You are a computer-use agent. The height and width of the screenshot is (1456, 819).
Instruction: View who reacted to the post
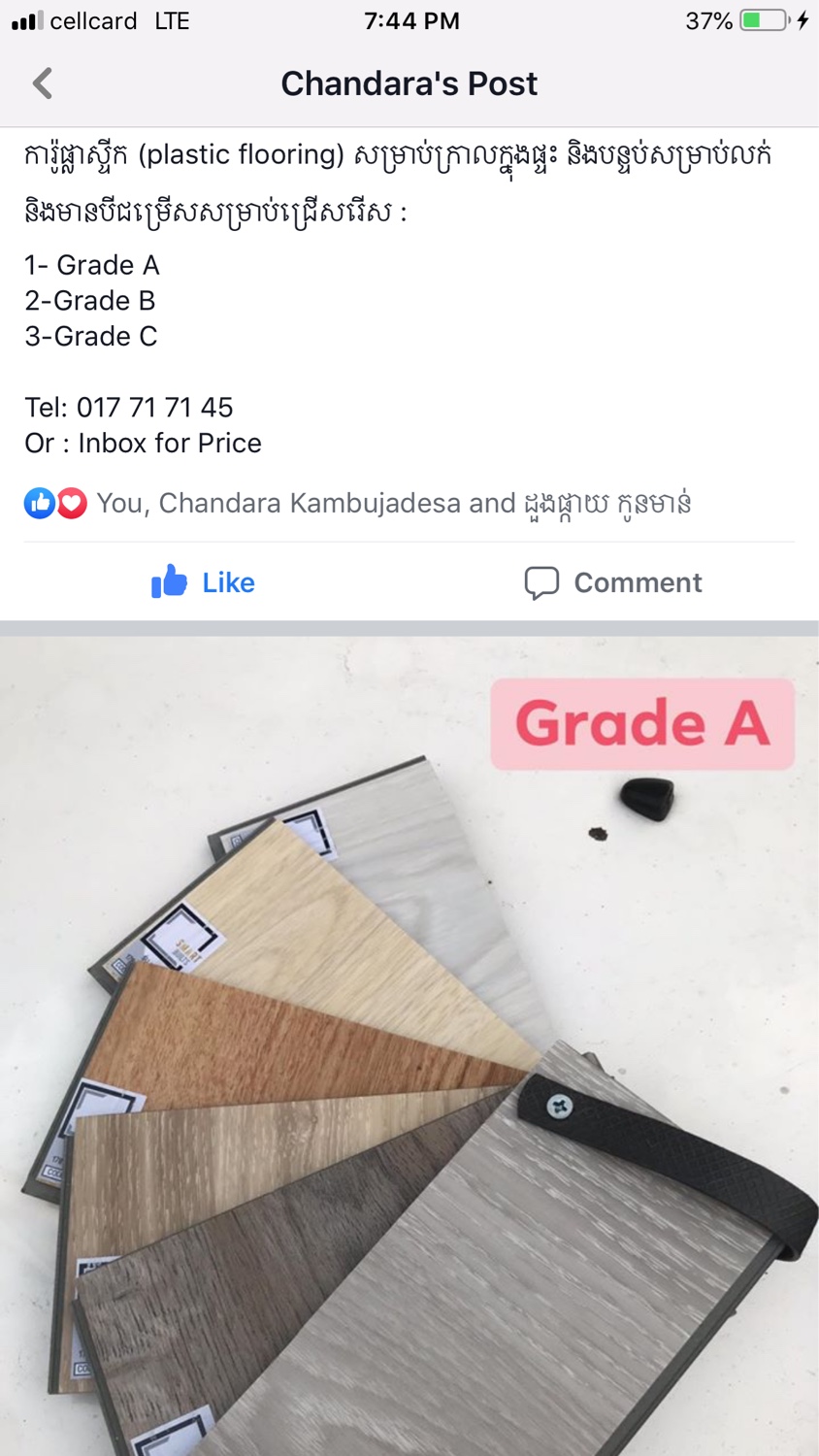[358, 503]
